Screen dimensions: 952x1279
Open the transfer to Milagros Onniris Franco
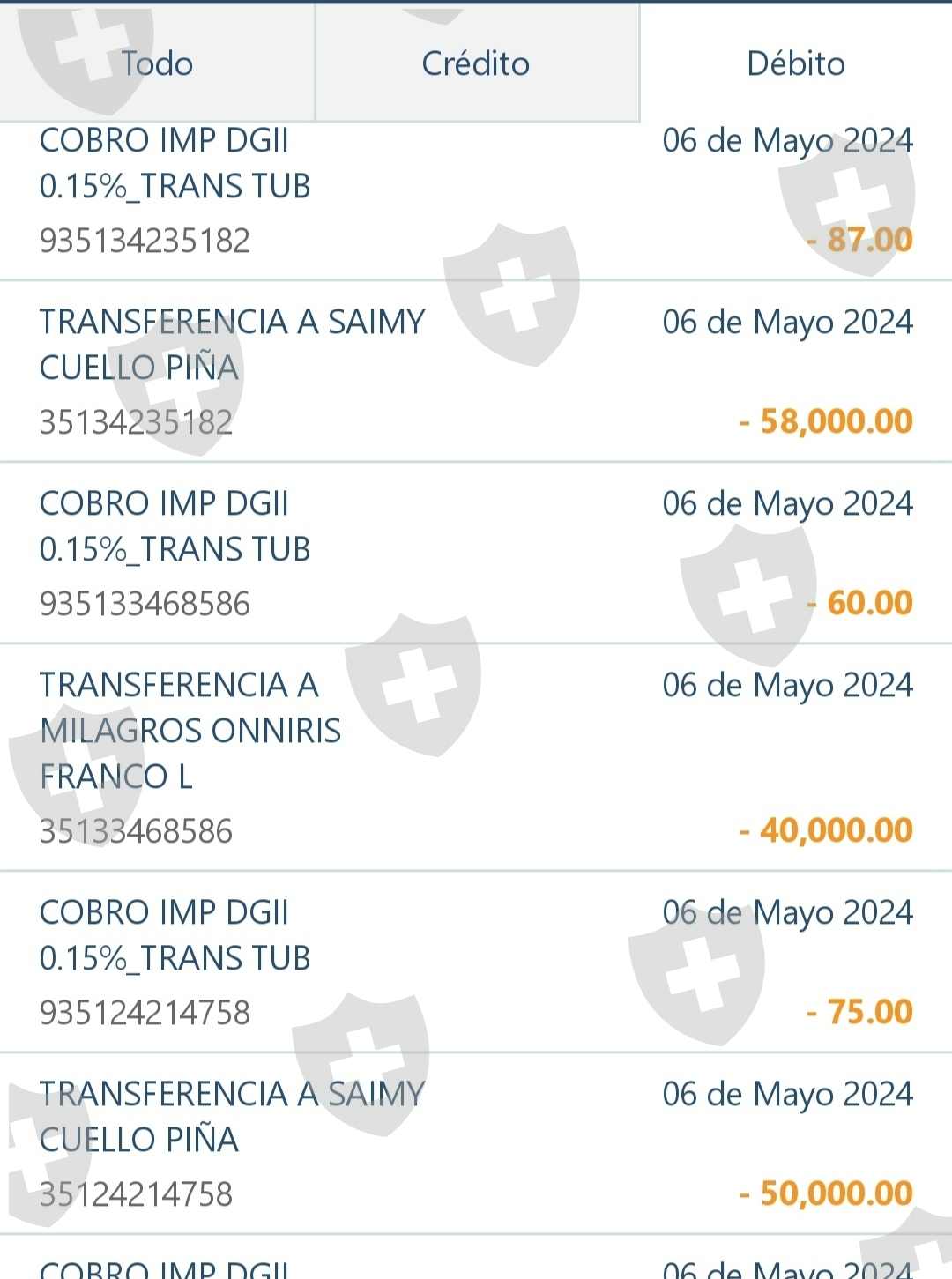pos(476,757)
